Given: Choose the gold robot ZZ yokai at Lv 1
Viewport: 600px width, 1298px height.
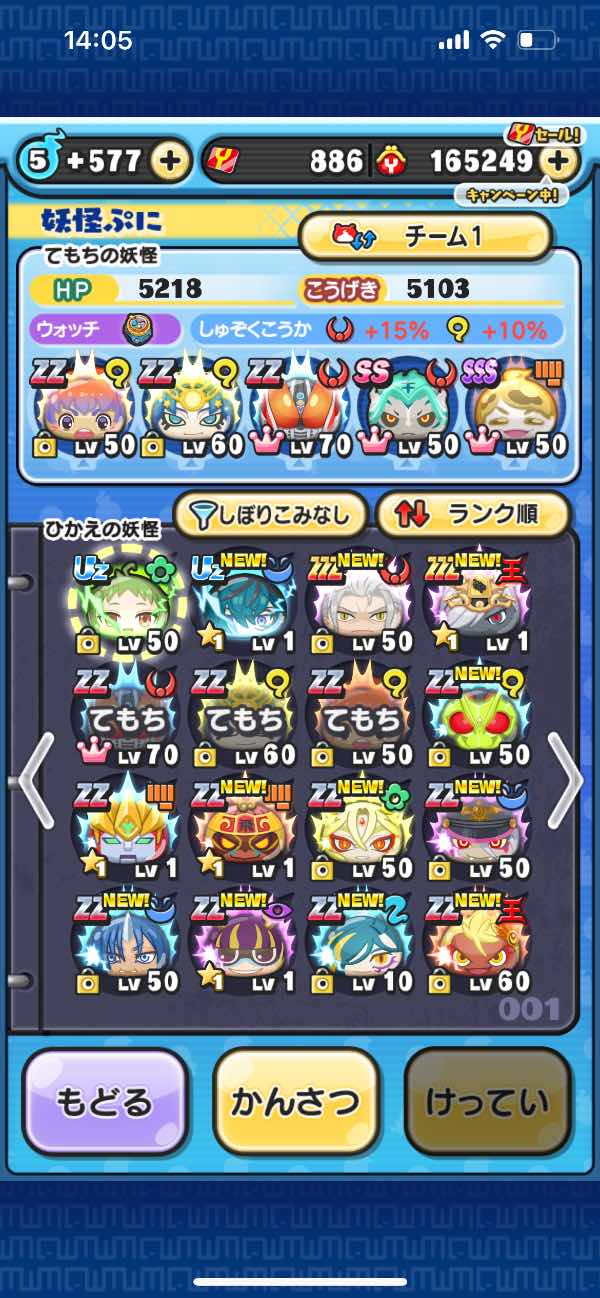Looking at the screenshot, I should click(x=126, y=828).
